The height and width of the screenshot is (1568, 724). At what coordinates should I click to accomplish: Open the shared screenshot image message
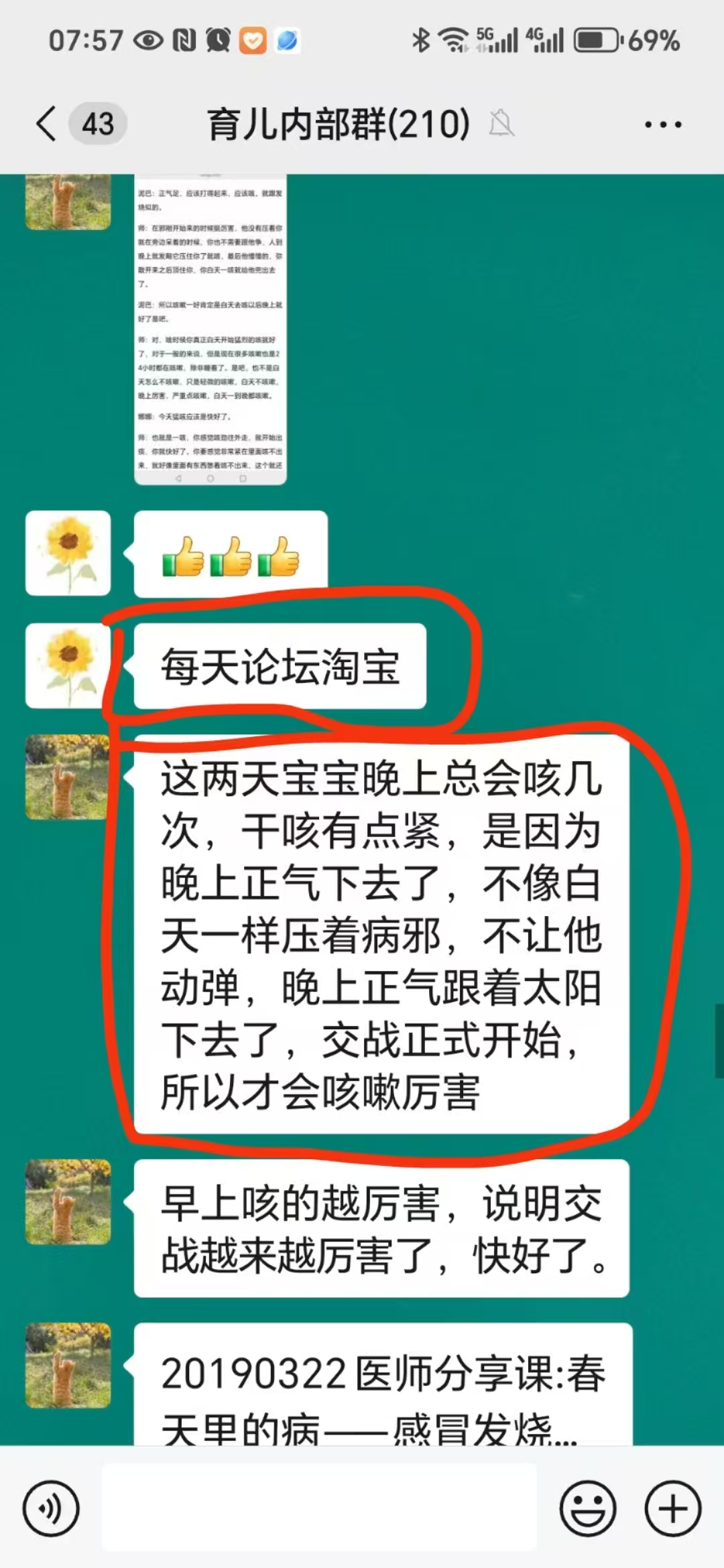(x=210, y=328)
